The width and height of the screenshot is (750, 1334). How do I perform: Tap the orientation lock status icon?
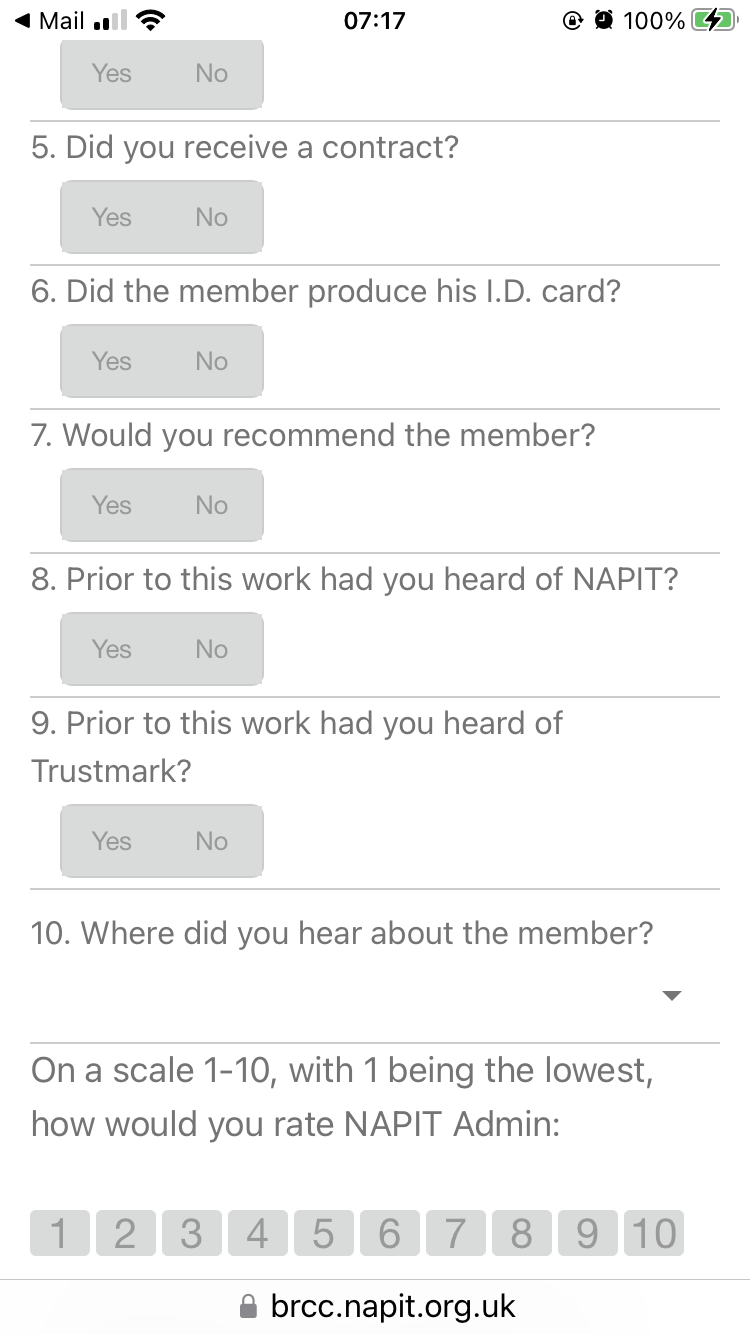tap(571, 18)
